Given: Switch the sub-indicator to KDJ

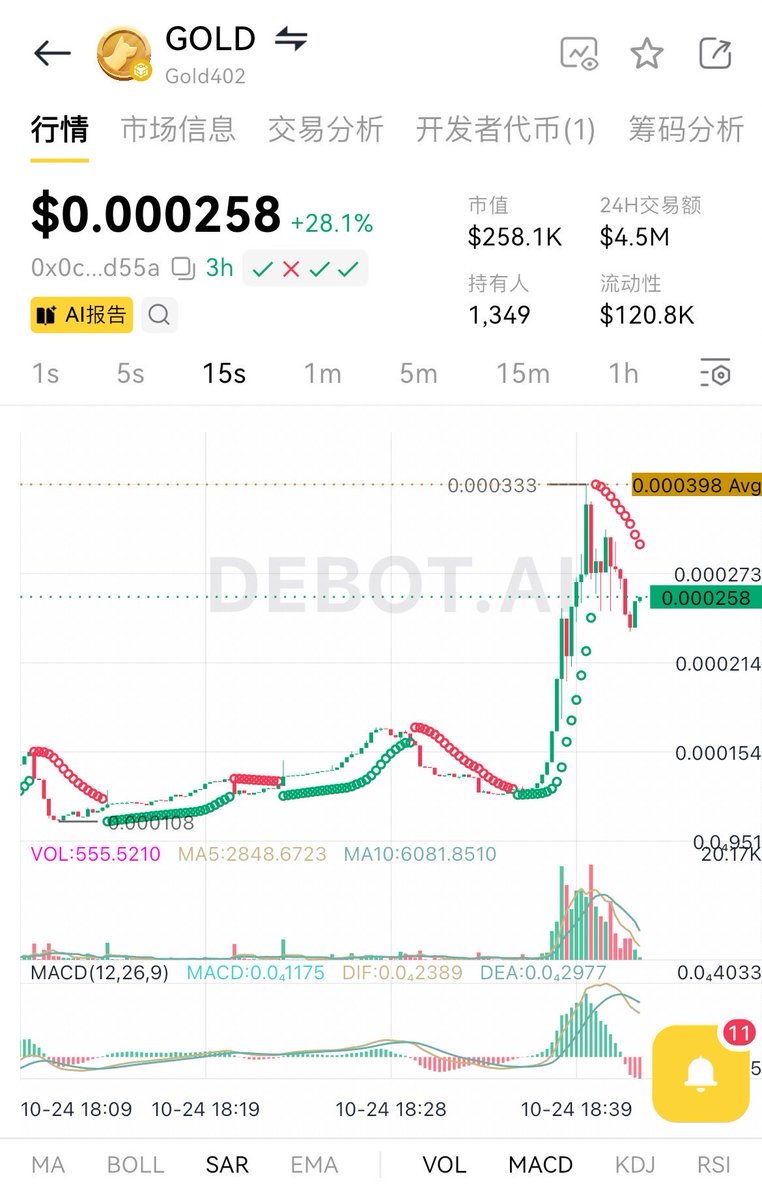Looking at the screenshot, I should point(635,1165).
